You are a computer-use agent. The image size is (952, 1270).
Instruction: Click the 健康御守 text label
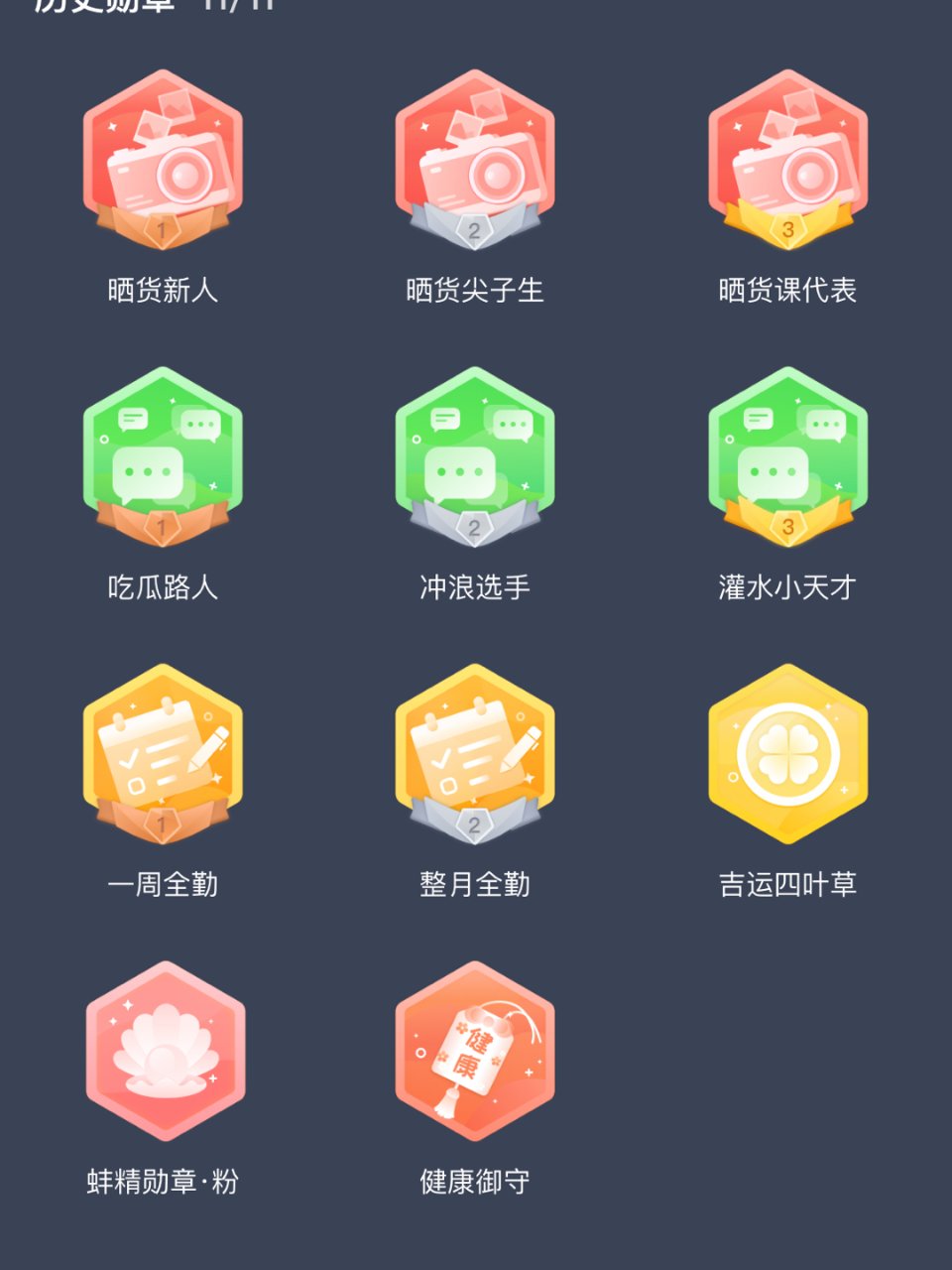coord(476,1182)
